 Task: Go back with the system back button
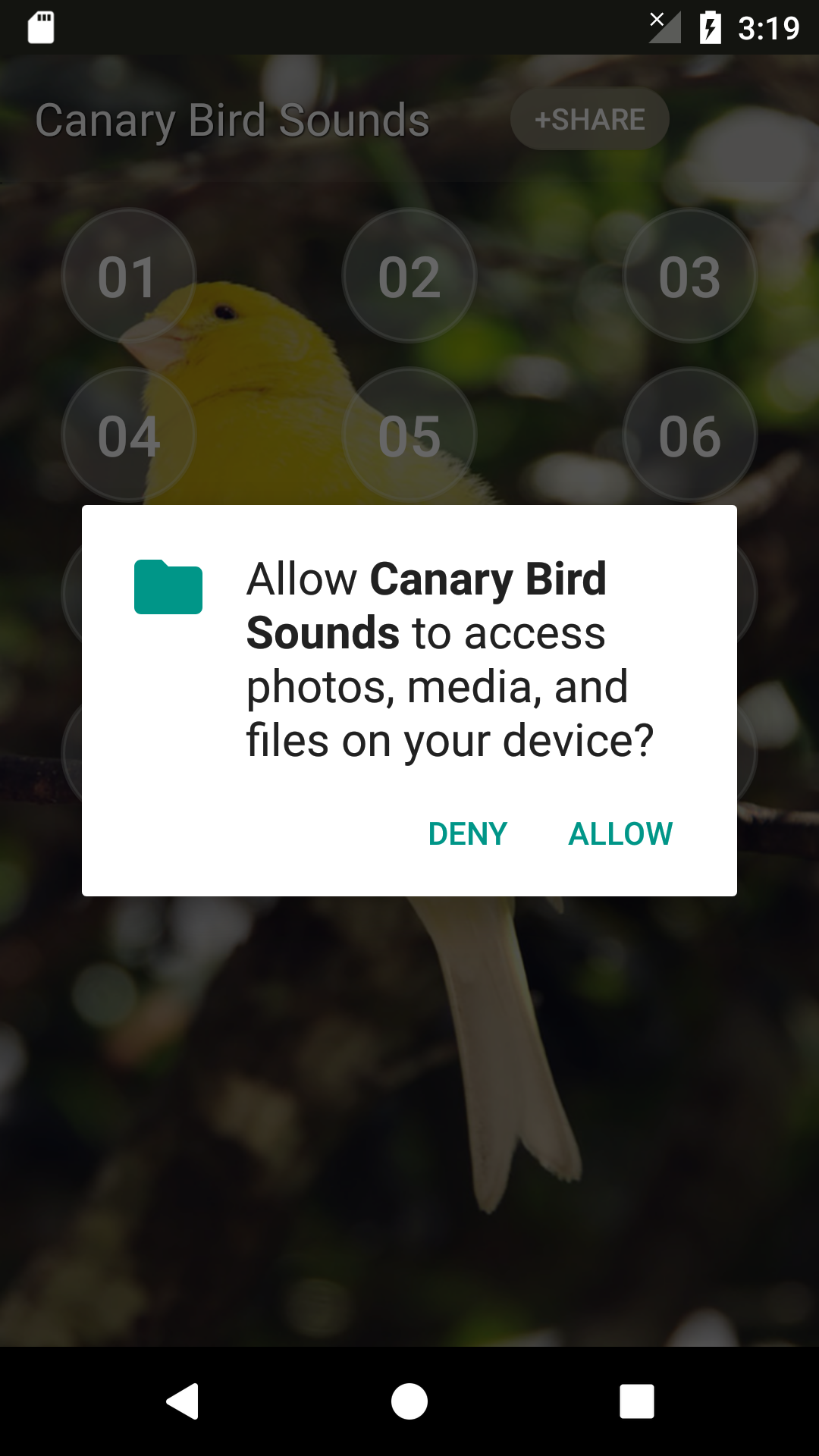pos(182,1401)
